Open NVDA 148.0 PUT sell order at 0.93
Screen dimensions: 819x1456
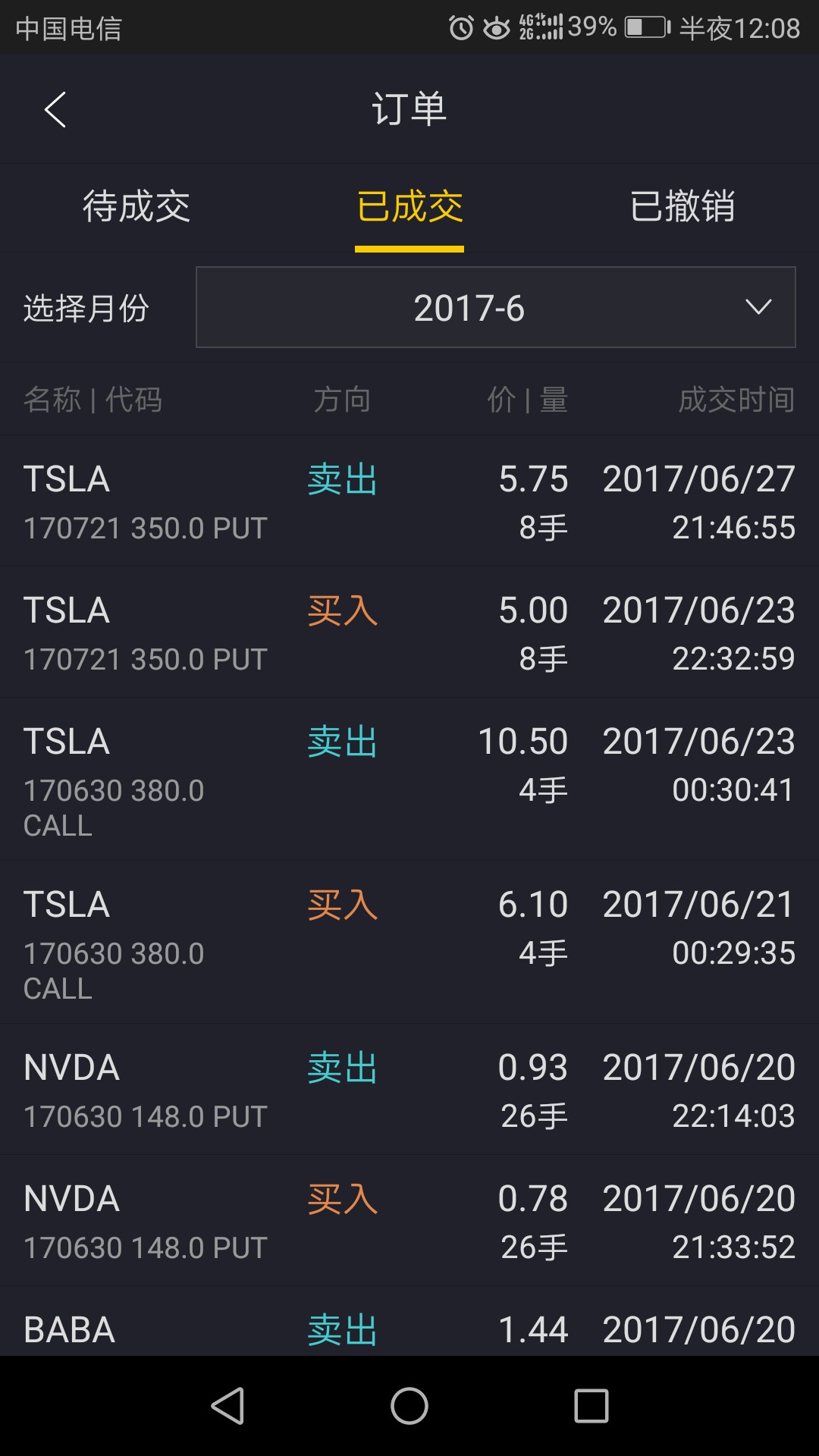tap(409, 1090)
